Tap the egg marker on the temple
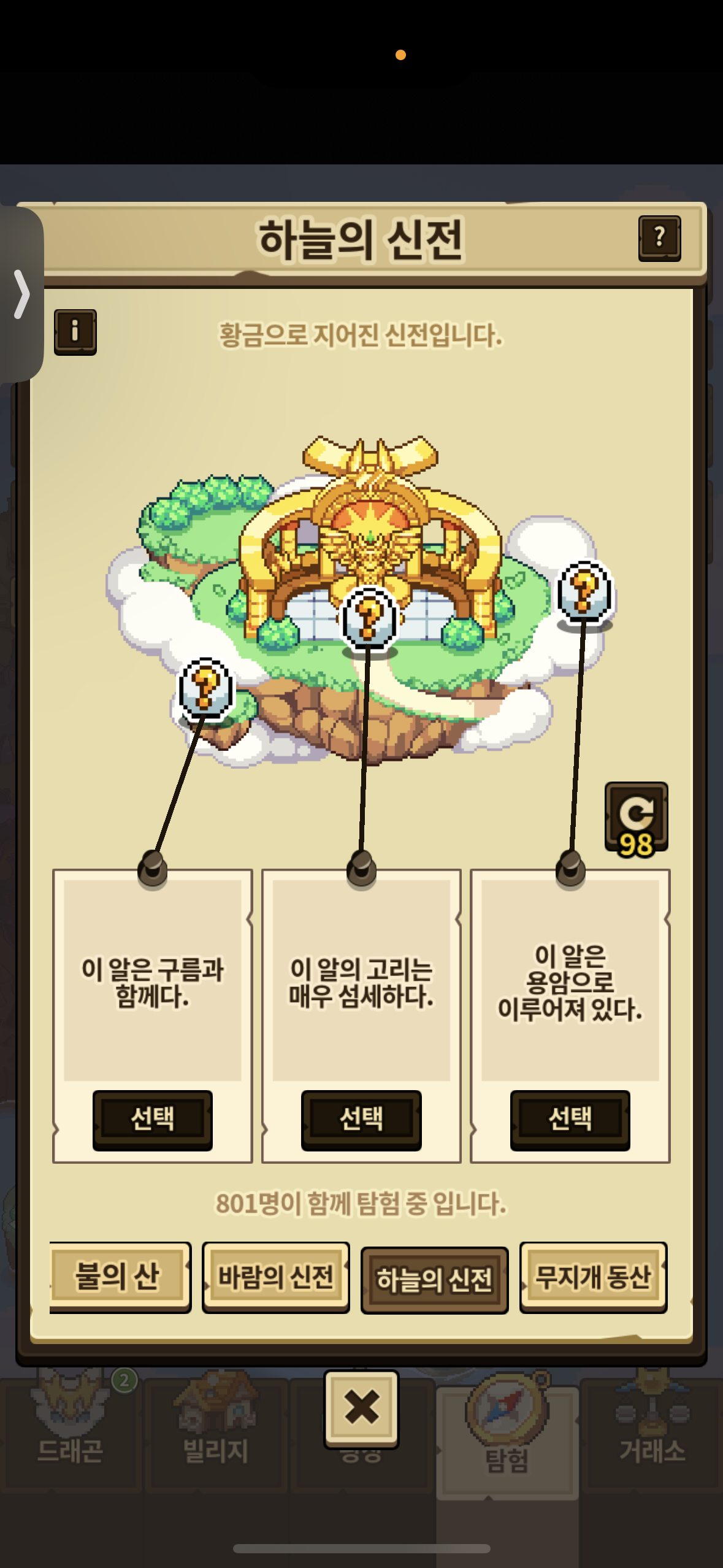This screenshot has height=1568, width=723. pyautogui.click(x=369, y=618)
